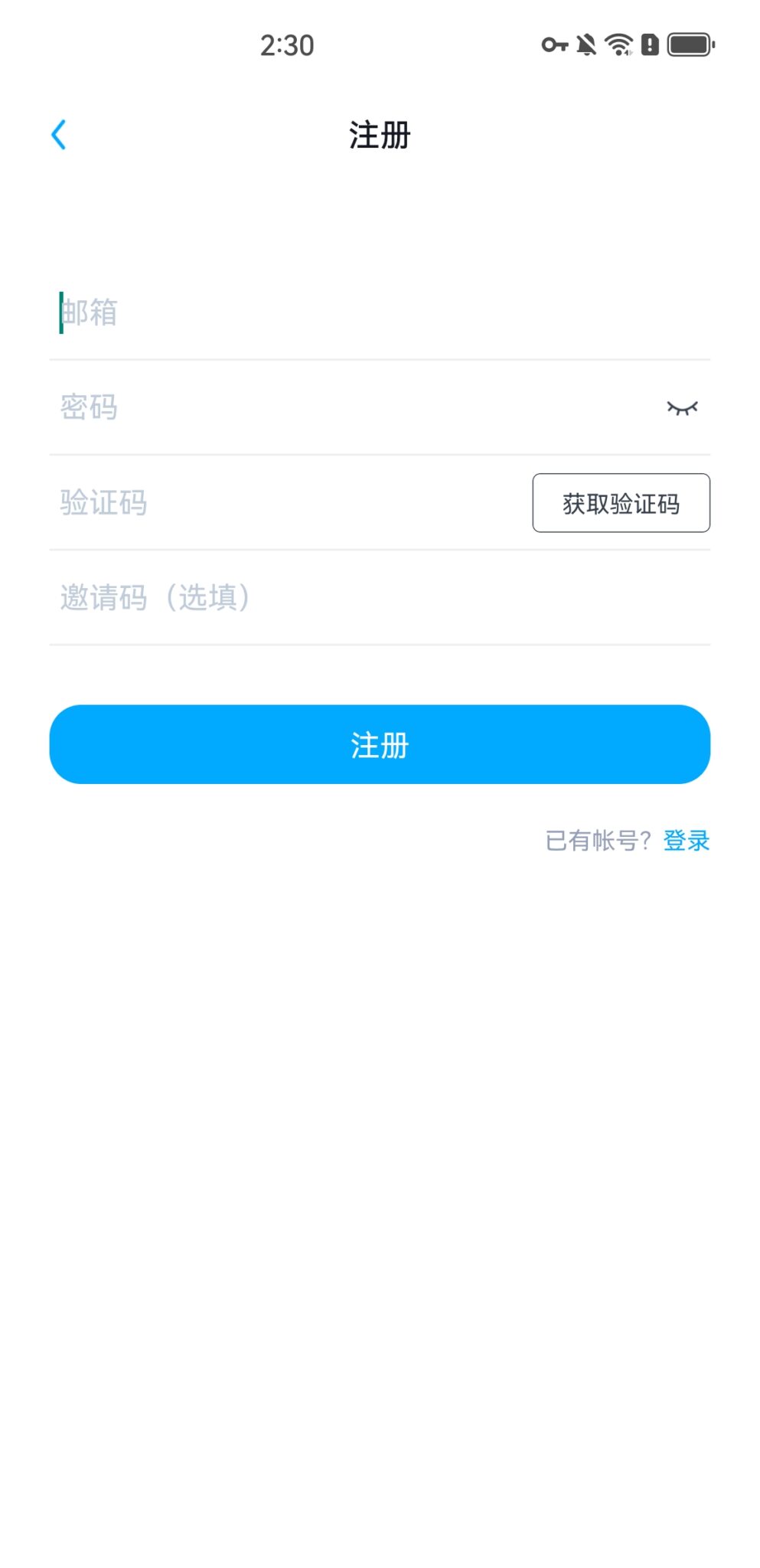
Task: Tap the SIM card alert icon
Action: [x=647, y=45]
